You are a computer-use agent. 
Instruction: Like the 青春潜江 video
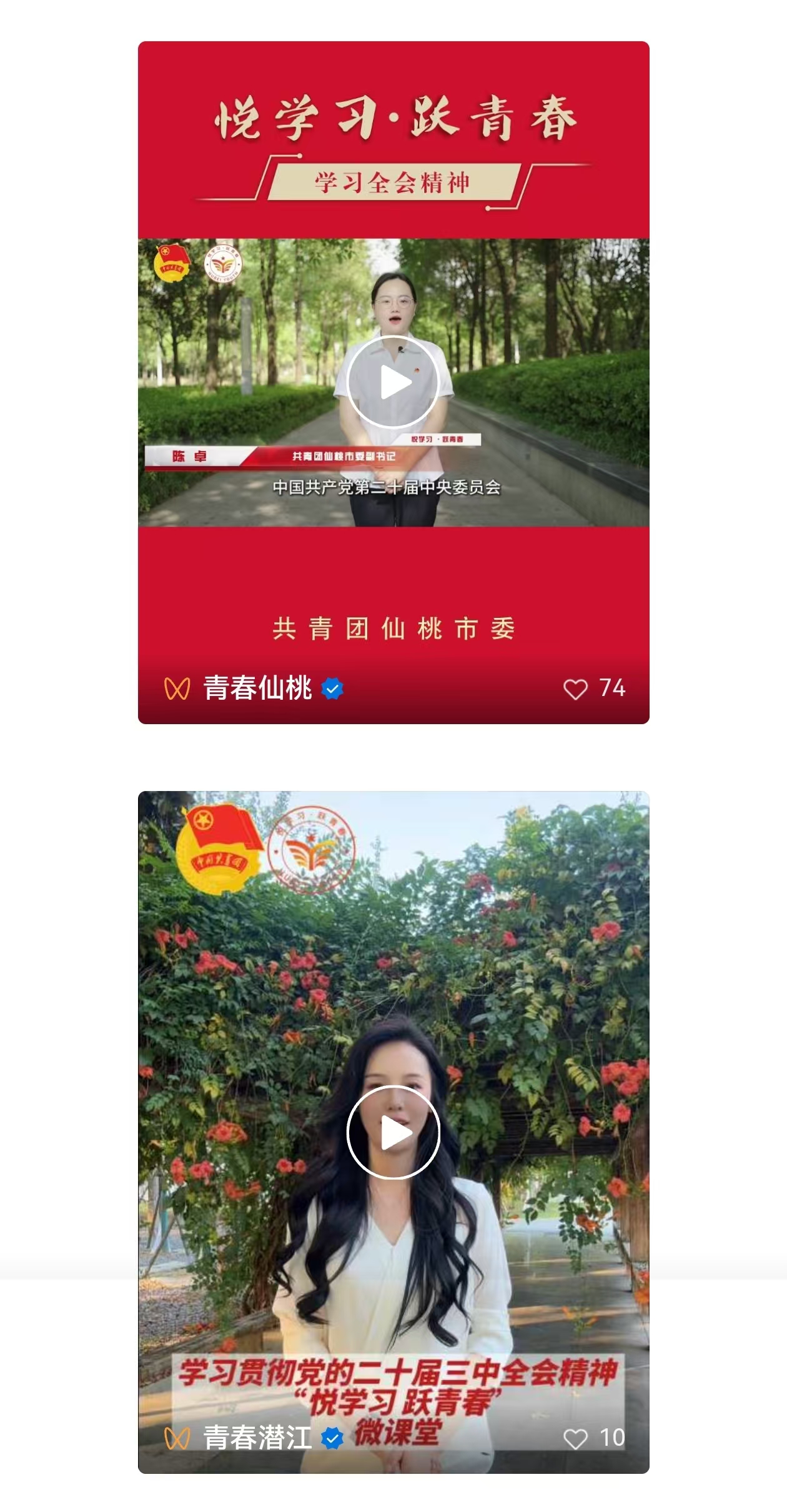(575, 1438)
